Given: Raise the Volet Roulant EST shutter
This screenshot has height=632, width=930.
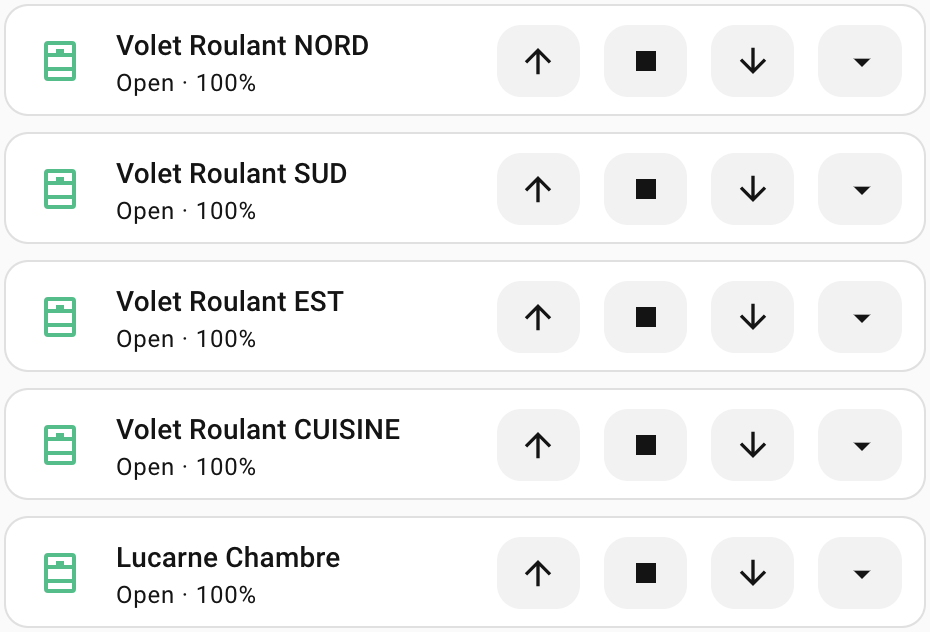Looking at the screenshot, I should pos(538,317).
